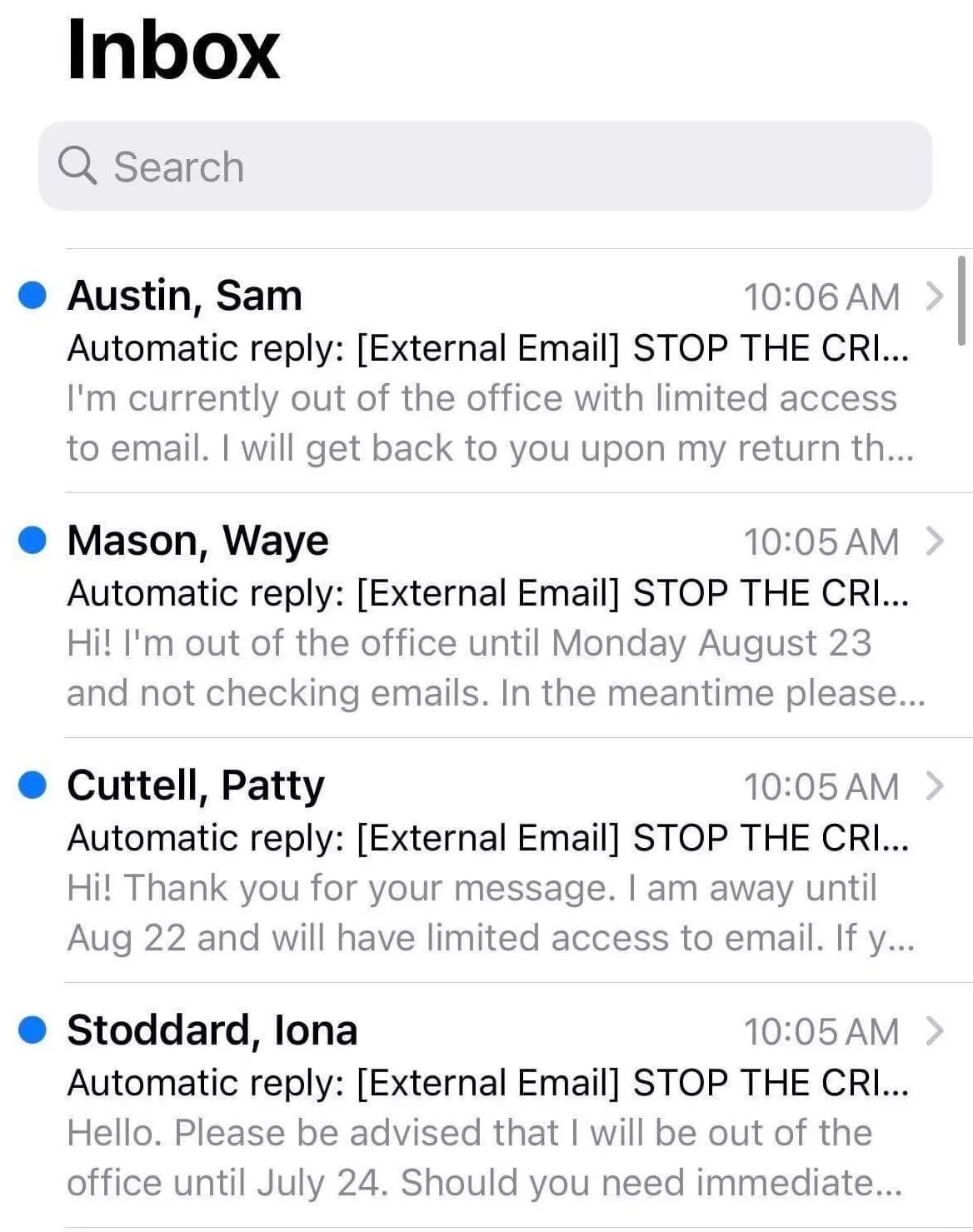This screenshot has width=973, height=1232.
Task: Open the automatic reply from Mason, Waye
Action: [x=491, y=616]
